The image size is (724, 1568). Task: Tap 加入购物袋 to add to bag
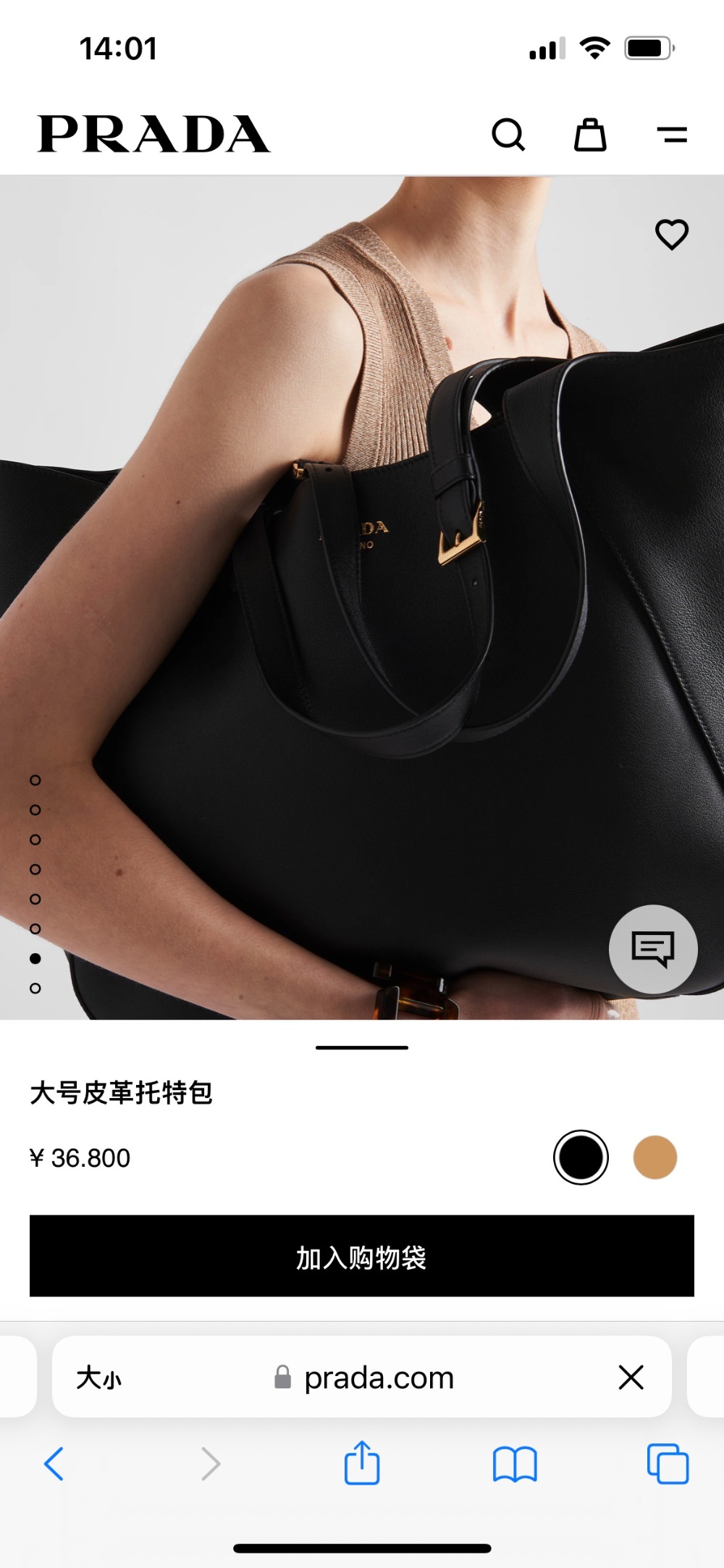coord(362,1257)
